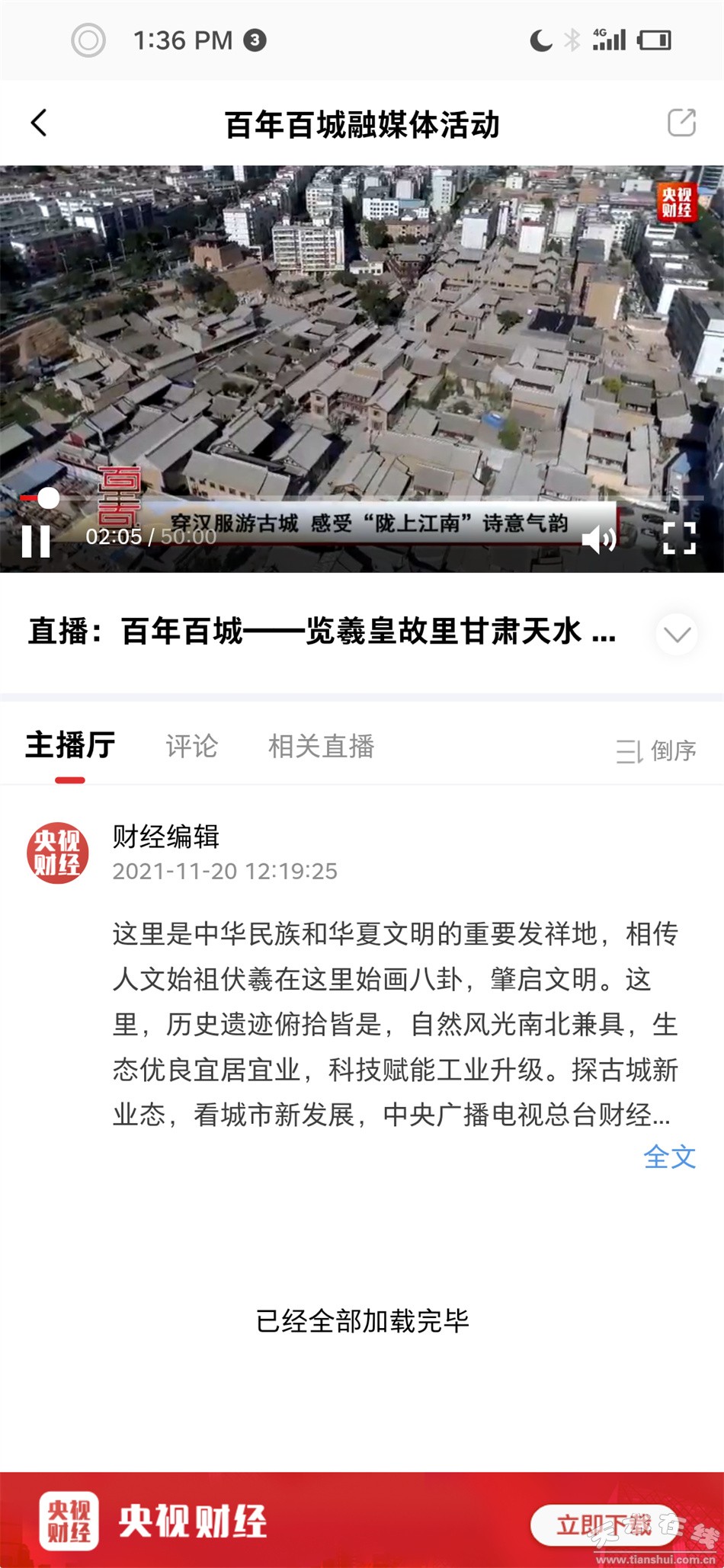Tap 立即下载 to download the app
This screenshot has height=1568, width=724.
pos(604,1525)
